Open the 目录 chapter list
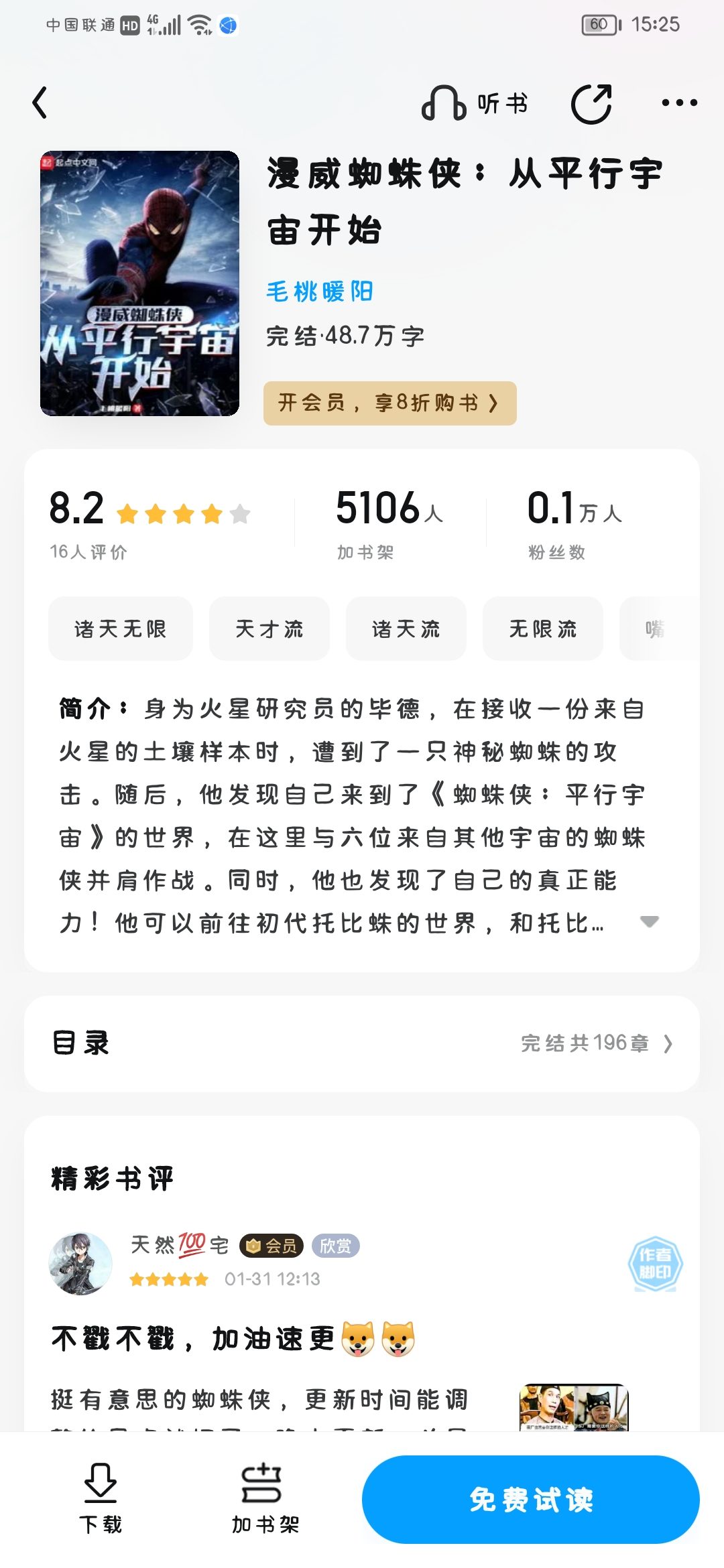Screen dimensions: 724x1568 click(x=362, y=1043)
